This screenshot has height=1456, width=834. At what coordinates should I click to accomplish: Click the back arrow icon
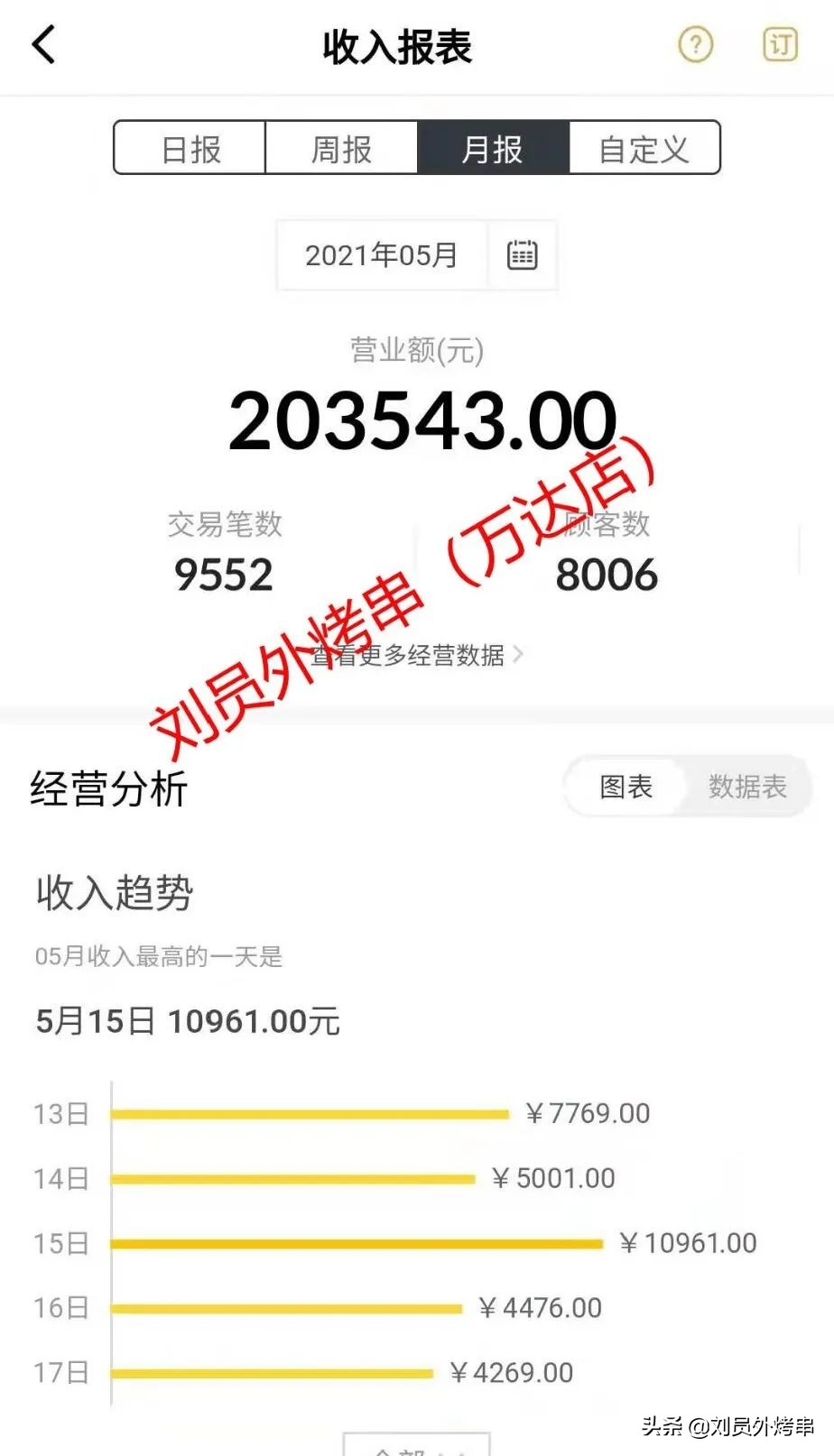[x=43, y=43]
